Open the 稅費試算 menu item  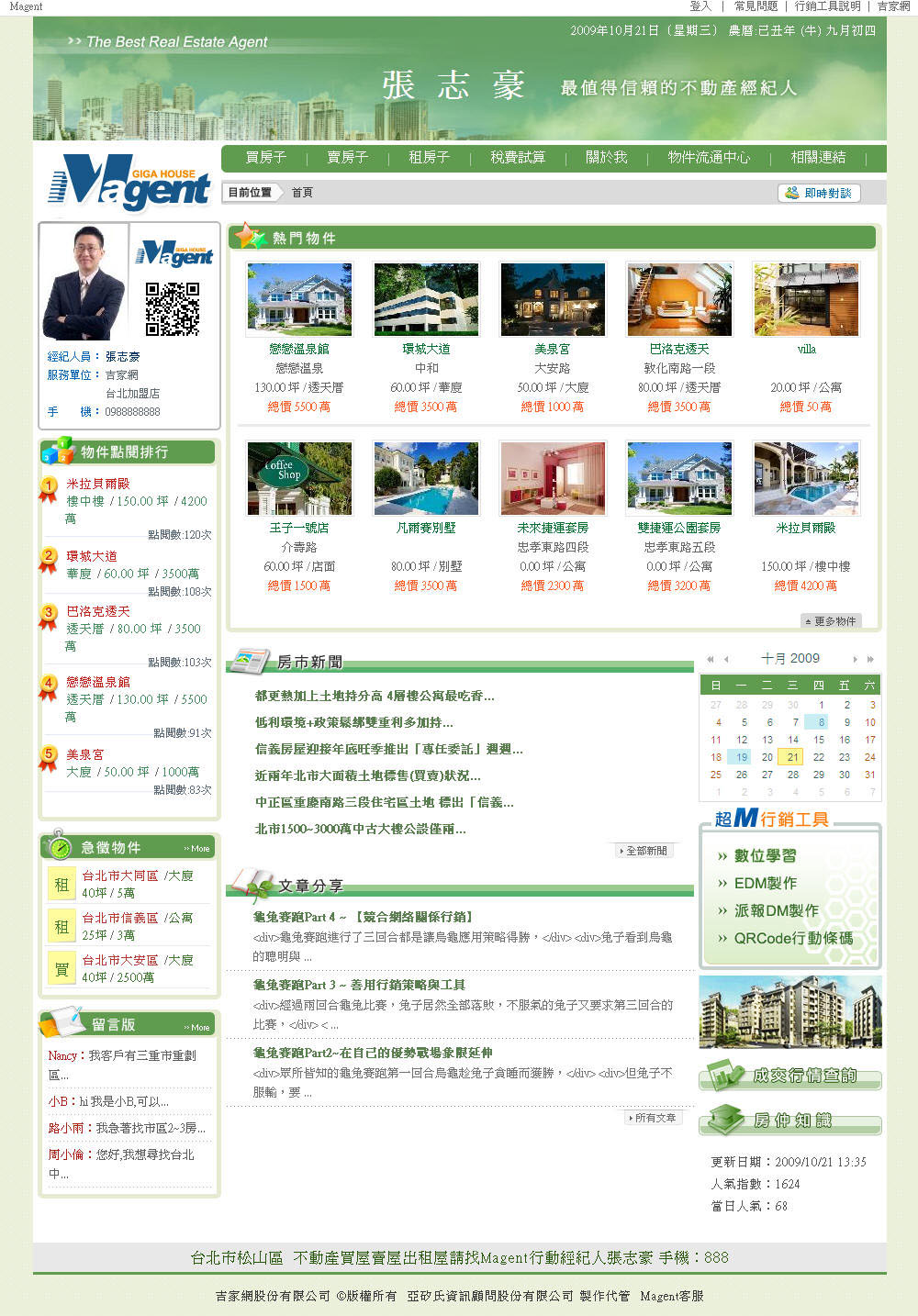tap(517, 158)
